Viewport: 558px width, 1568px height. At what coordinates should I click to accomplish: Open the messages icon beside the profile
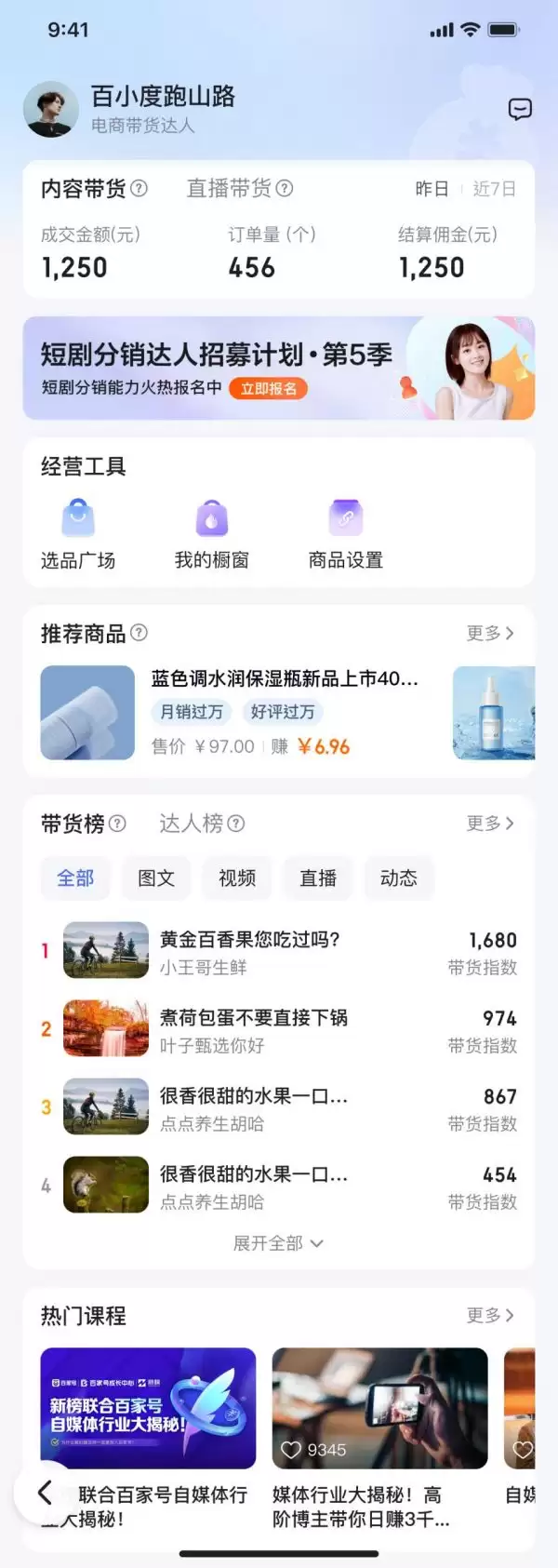520,110
